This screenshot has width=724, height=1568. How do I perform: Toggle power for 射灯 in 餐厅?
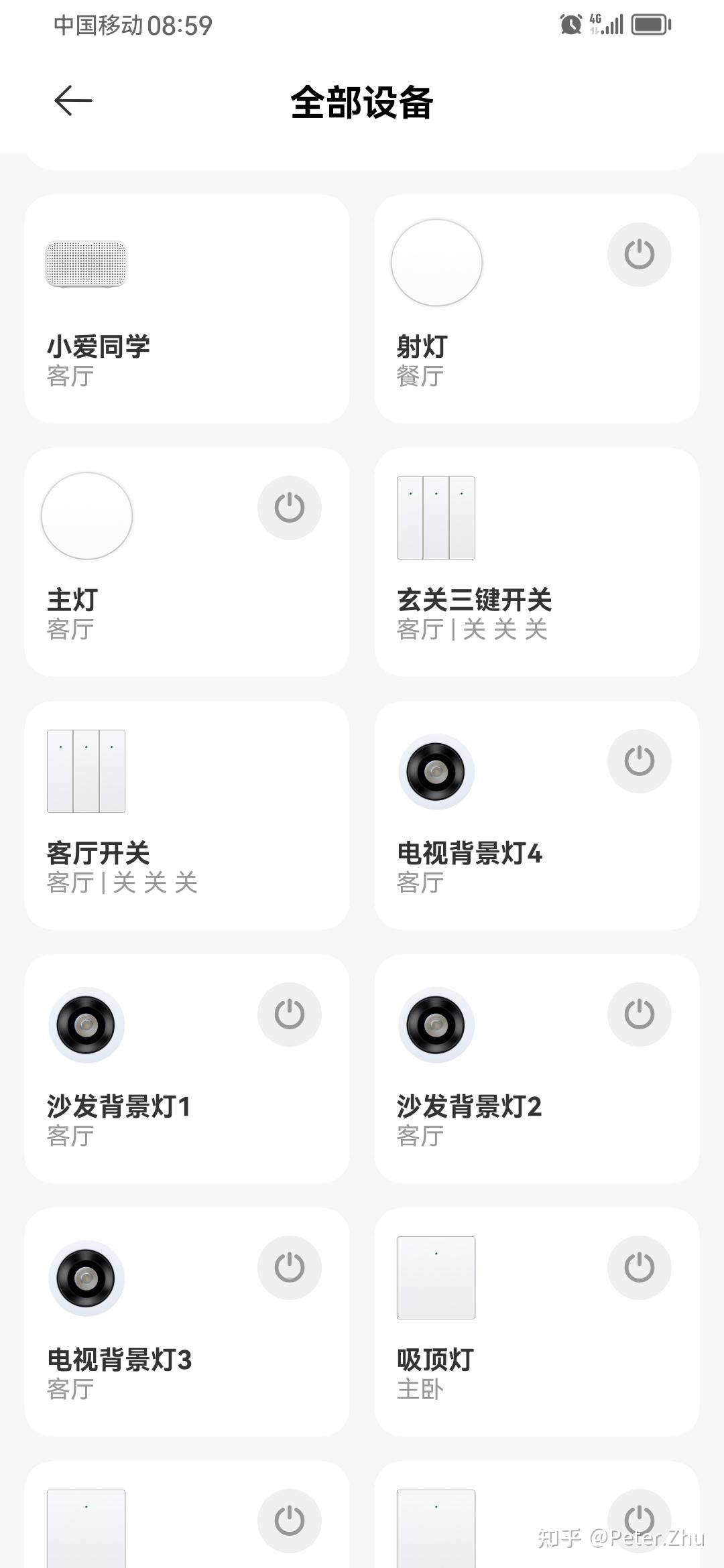click(639, 255)
